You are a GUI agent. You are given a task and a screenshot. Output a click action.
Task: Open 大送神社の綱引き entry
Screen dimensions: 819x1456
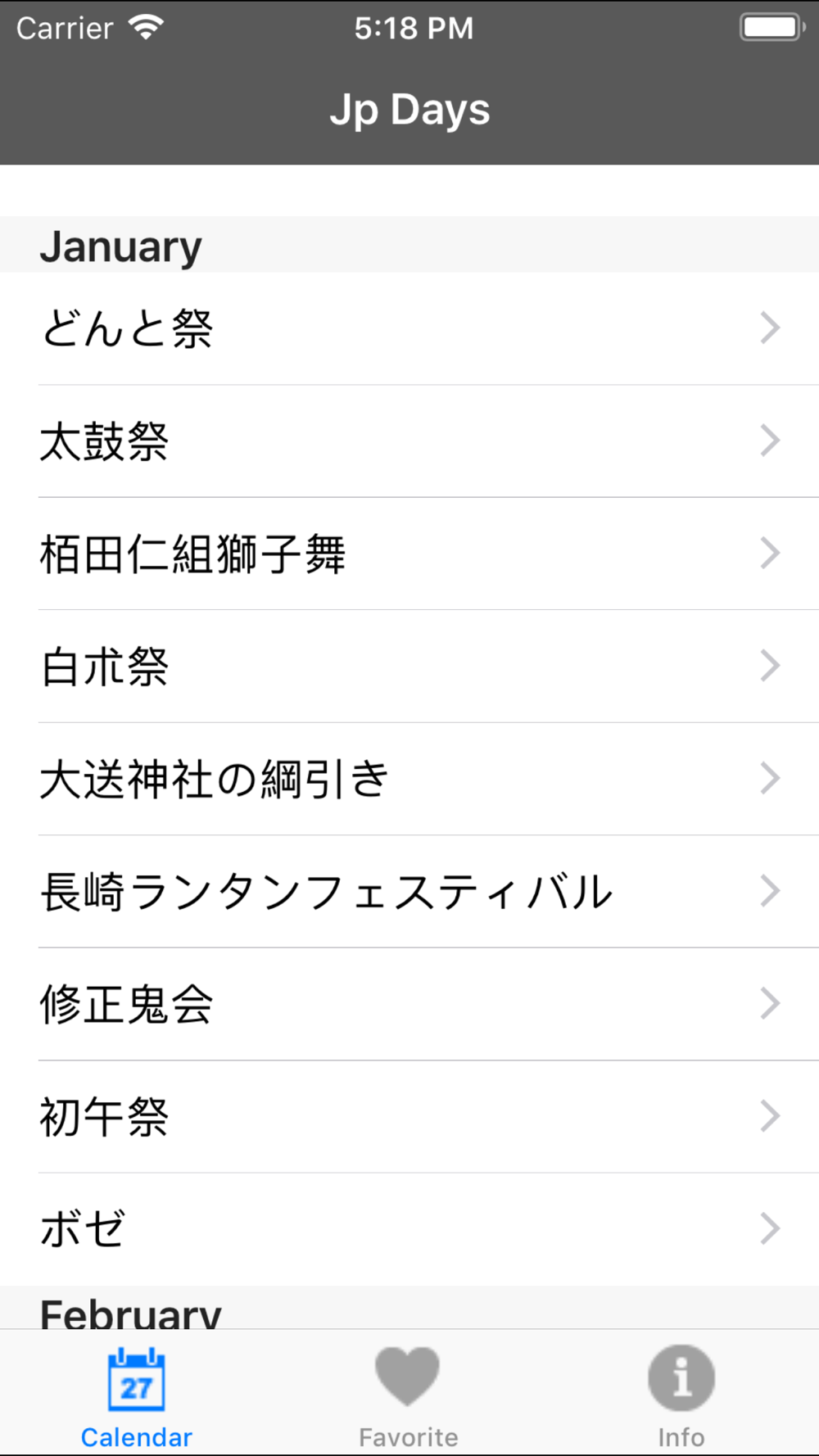[x=409, y=779]
